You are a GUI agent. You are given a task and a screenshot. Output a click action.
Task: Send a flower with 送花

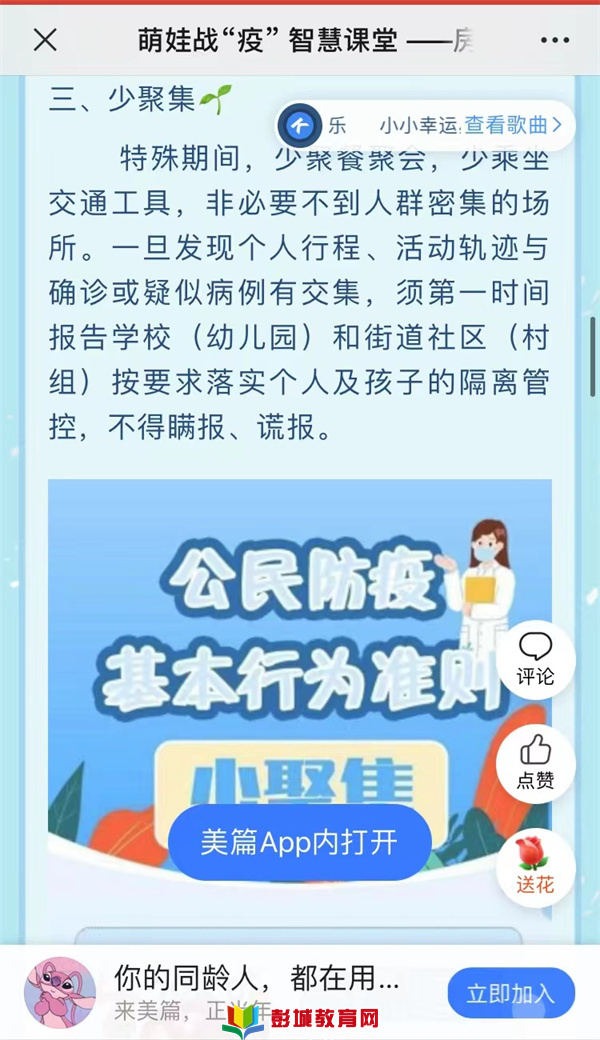[x=535, y=867]
